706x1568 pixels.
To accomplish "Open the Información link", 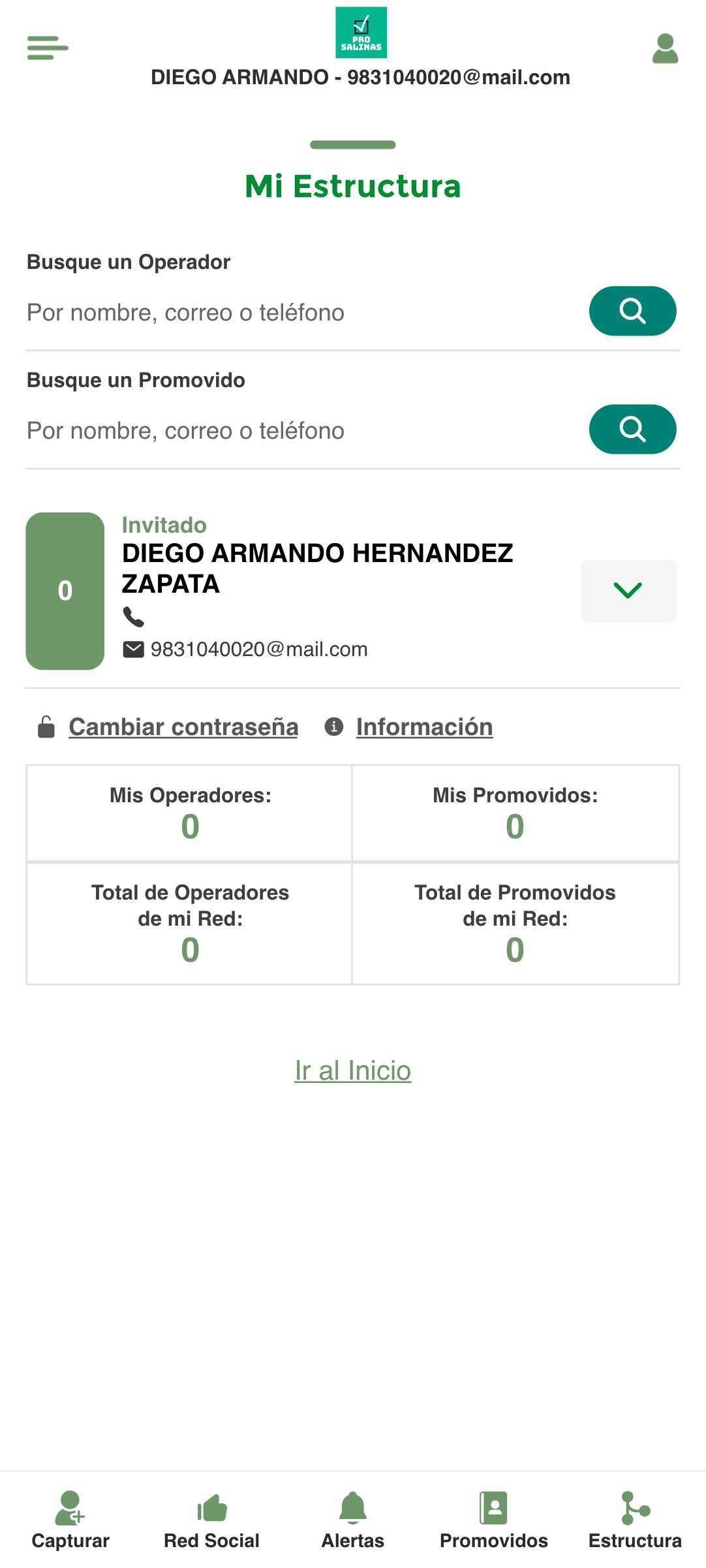I will click(424, 727).
